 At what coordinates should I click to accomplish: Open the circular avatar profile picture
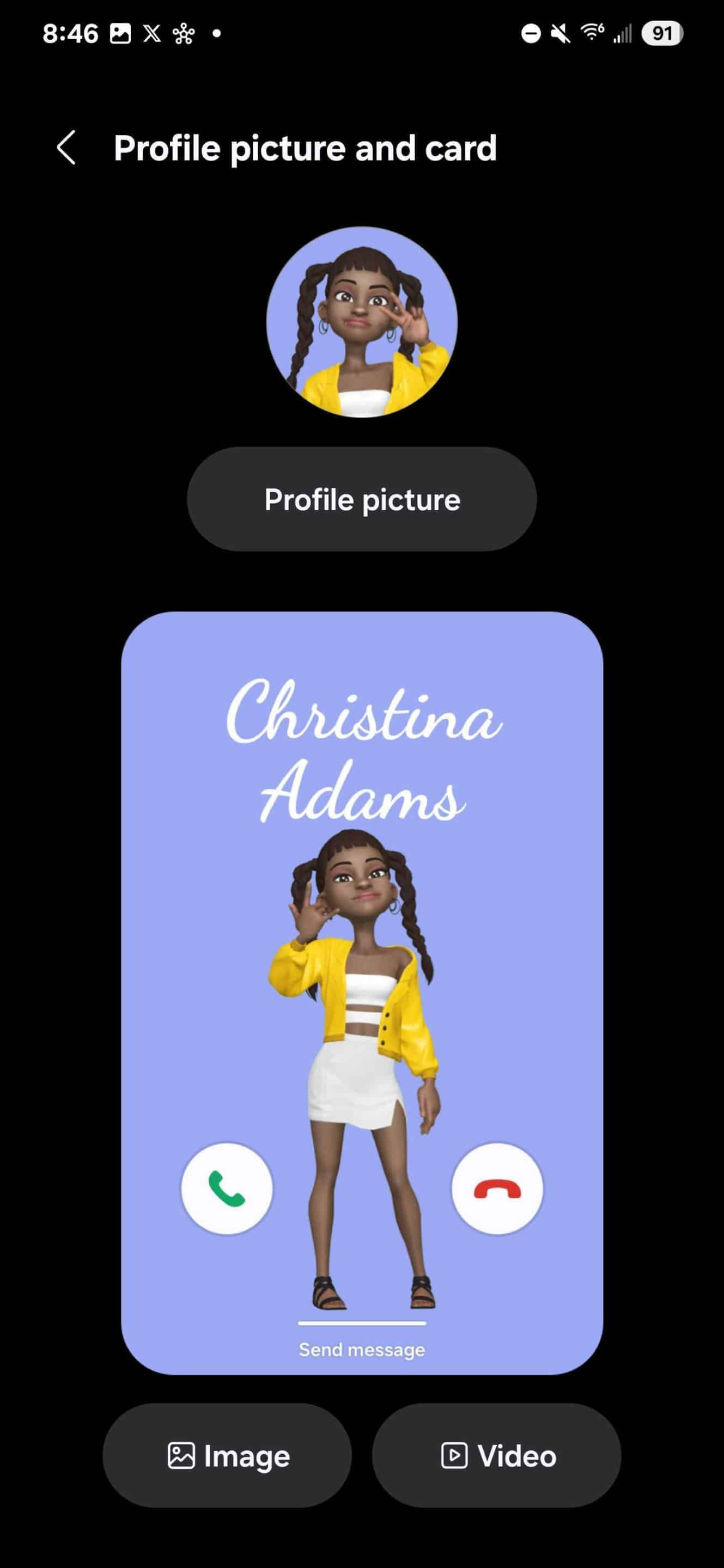pyautogui.click(x=362, y=322)
